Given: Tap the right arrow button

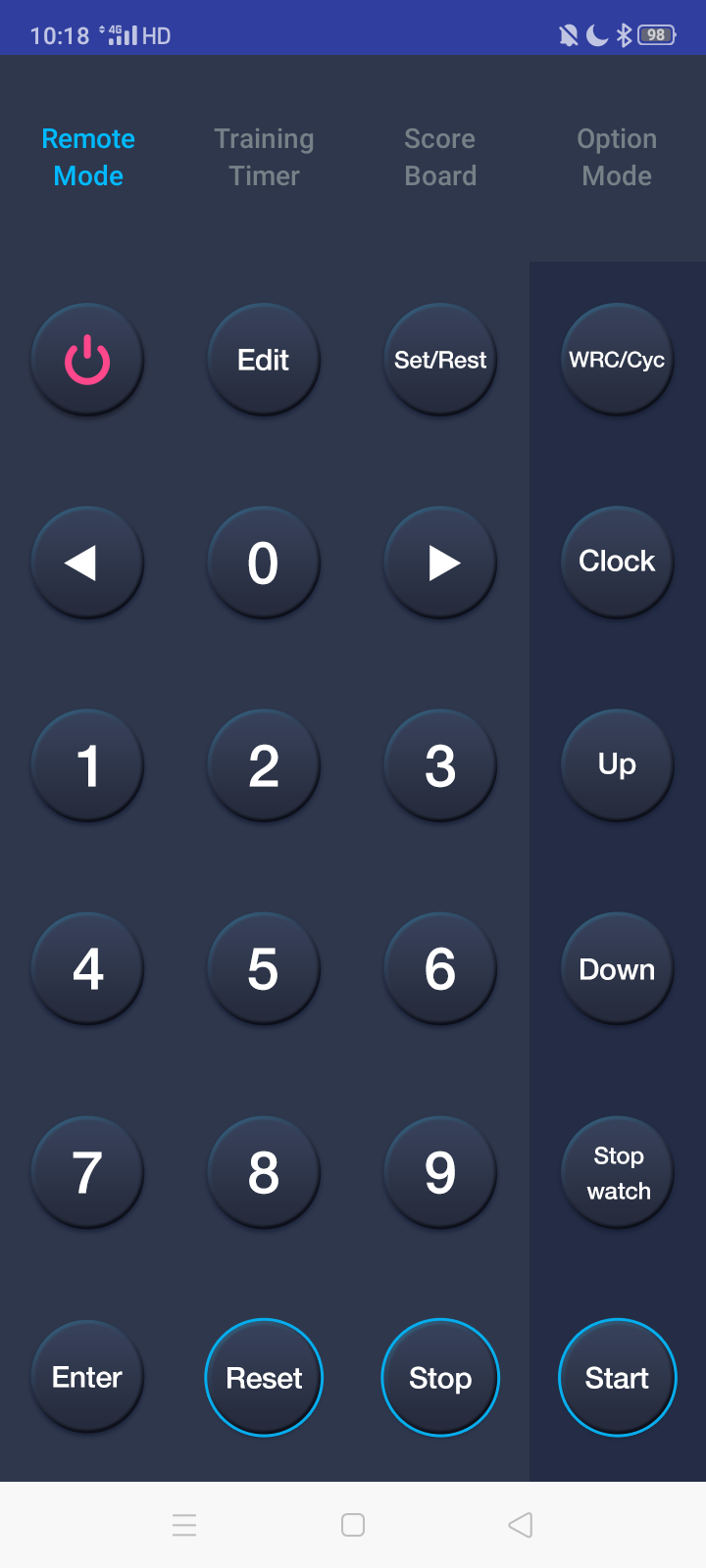Looking at the screenshot, I should click(x=440, y=563).
